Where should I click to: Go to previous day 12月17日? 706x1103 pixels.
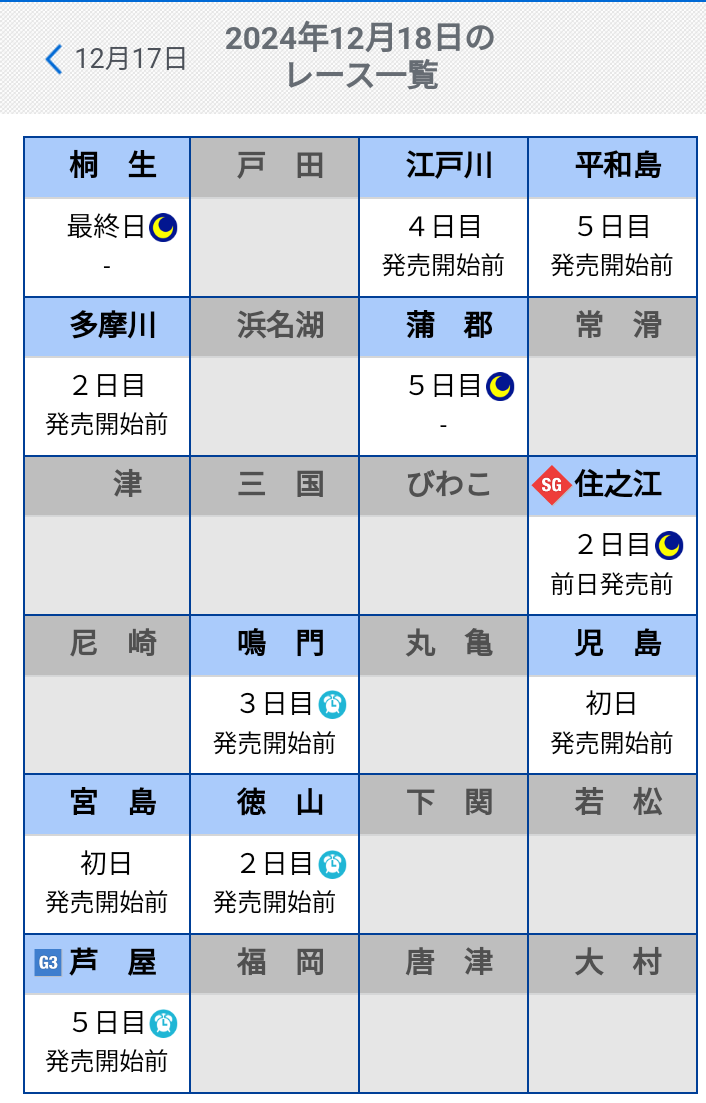(x=116, y=59)
